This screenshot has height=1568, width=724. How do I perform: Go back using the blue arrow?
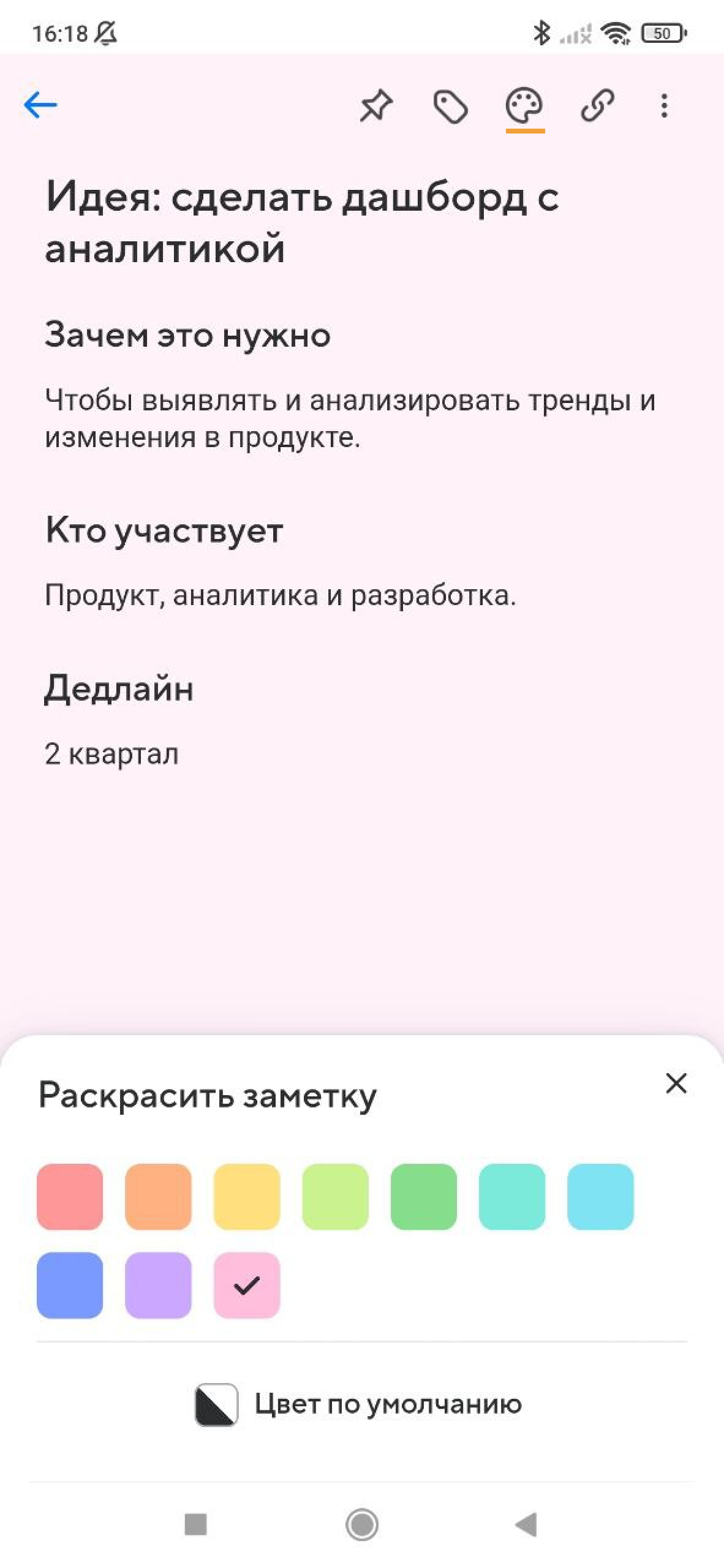pyautogui.click(x=40, y=105)
